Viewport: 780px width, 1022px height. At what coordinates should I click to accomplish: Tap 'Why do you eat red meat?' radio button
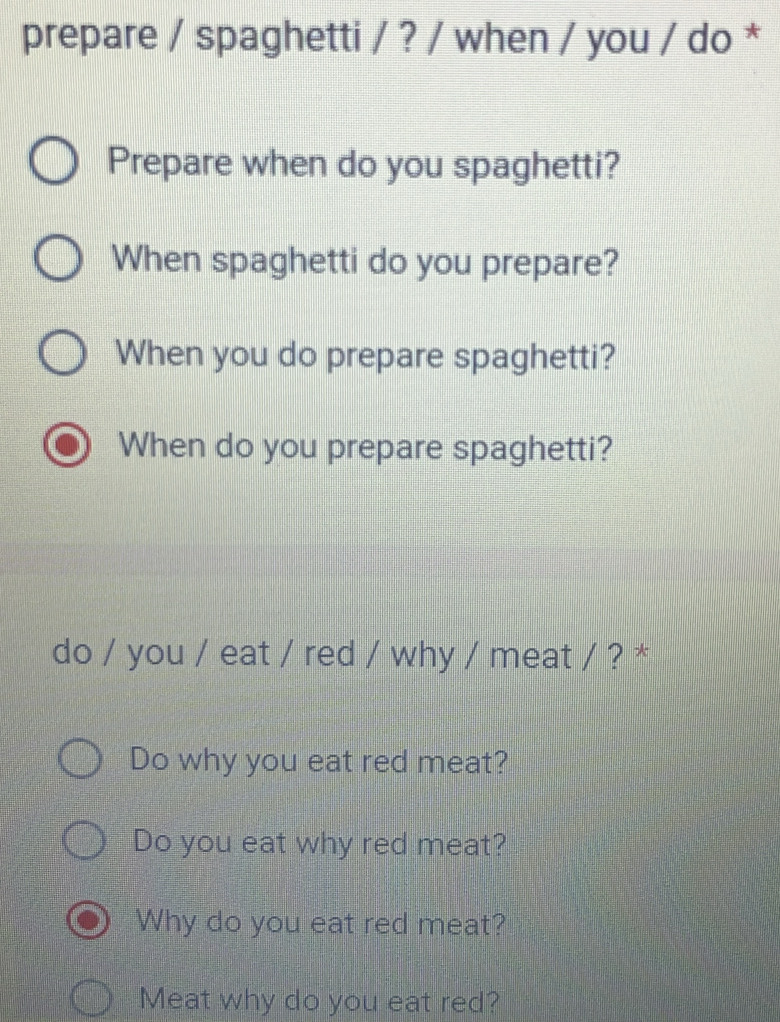pos(91,921)
